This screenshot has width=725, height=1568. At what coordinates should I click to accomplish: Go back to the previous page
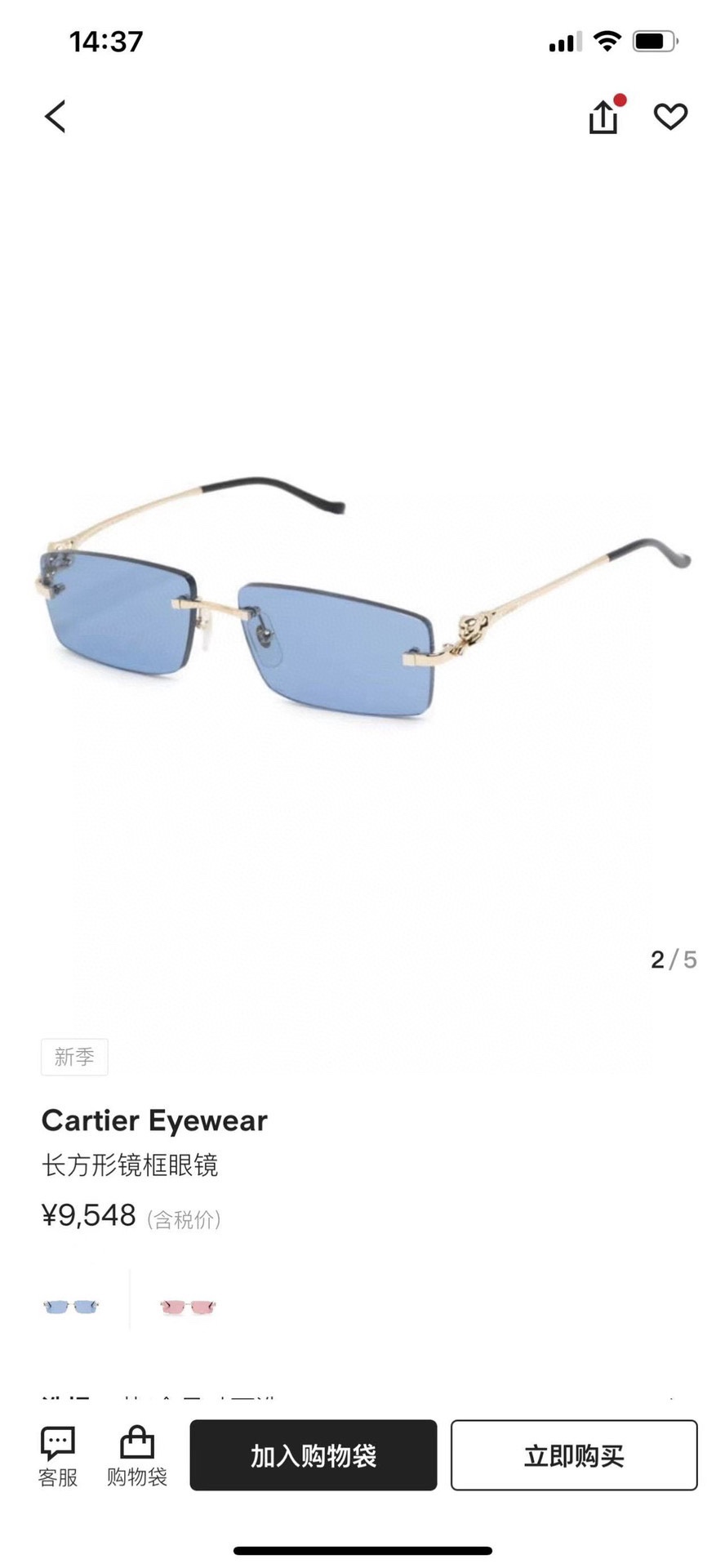click(56, 117)
